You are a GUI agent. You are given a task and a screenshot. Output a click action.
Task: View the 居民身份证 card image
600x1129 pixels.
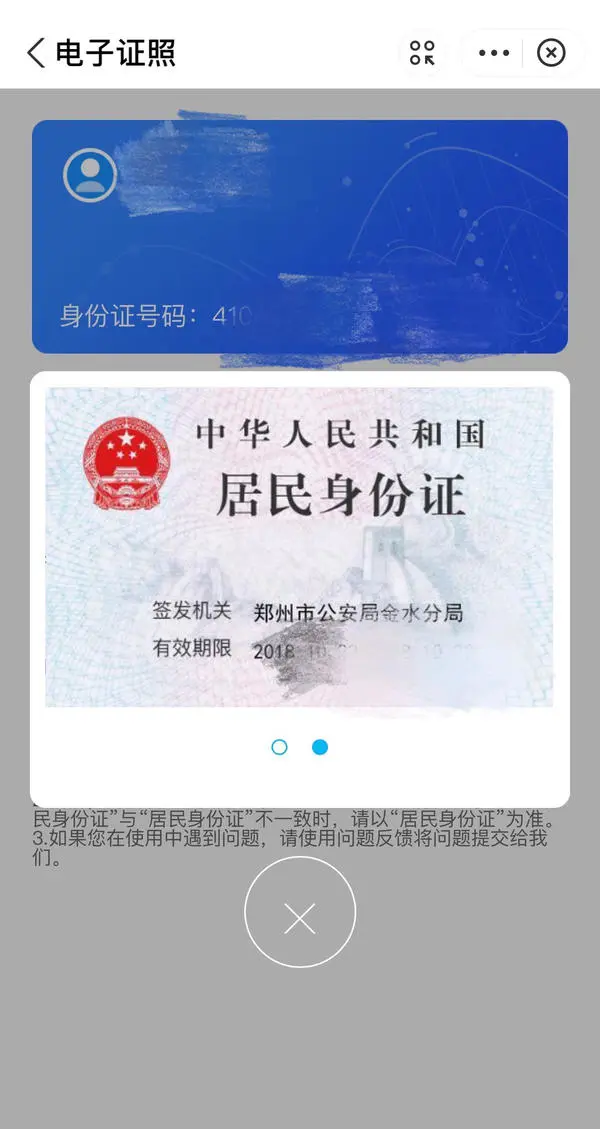299,547
